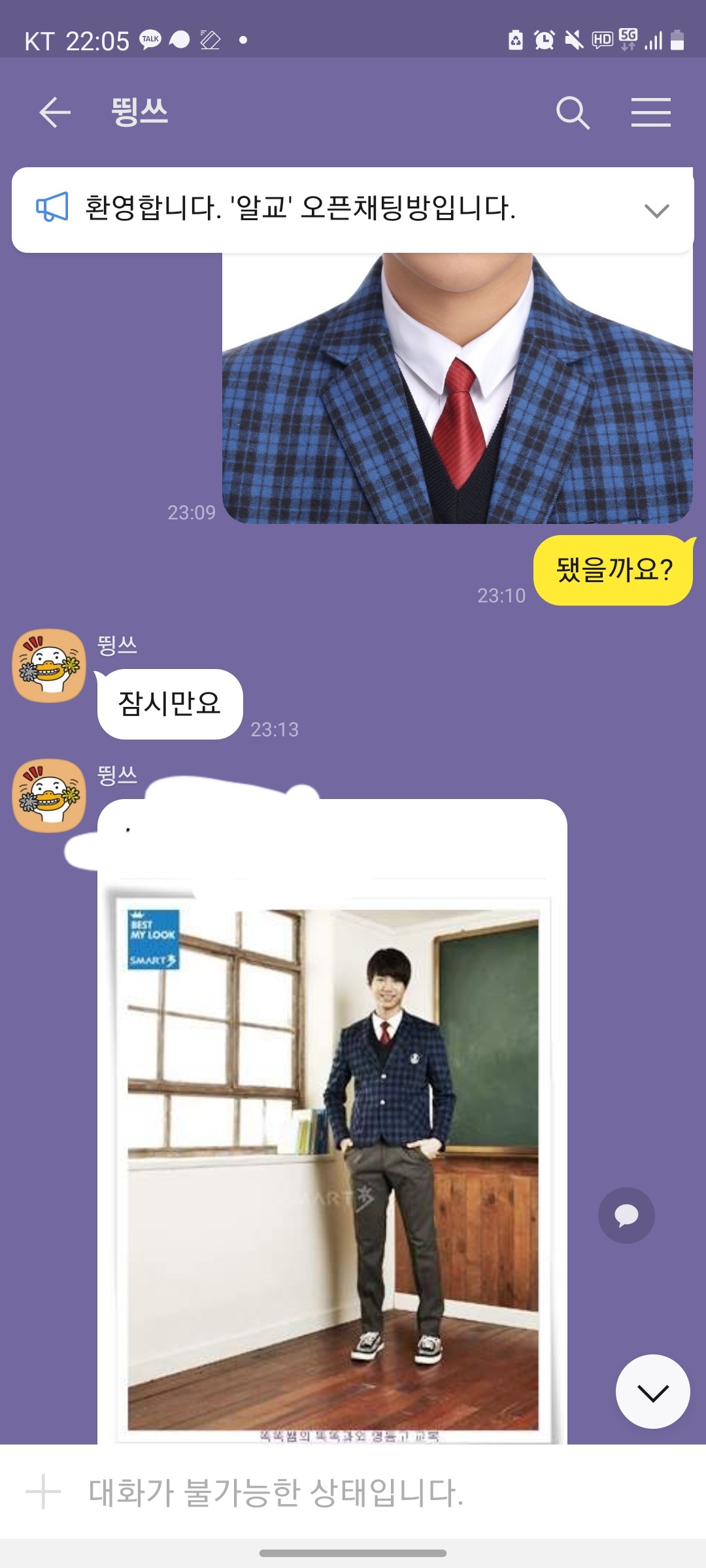
Task: Tap the plus attachment icon
Action: coord(43,1492)
